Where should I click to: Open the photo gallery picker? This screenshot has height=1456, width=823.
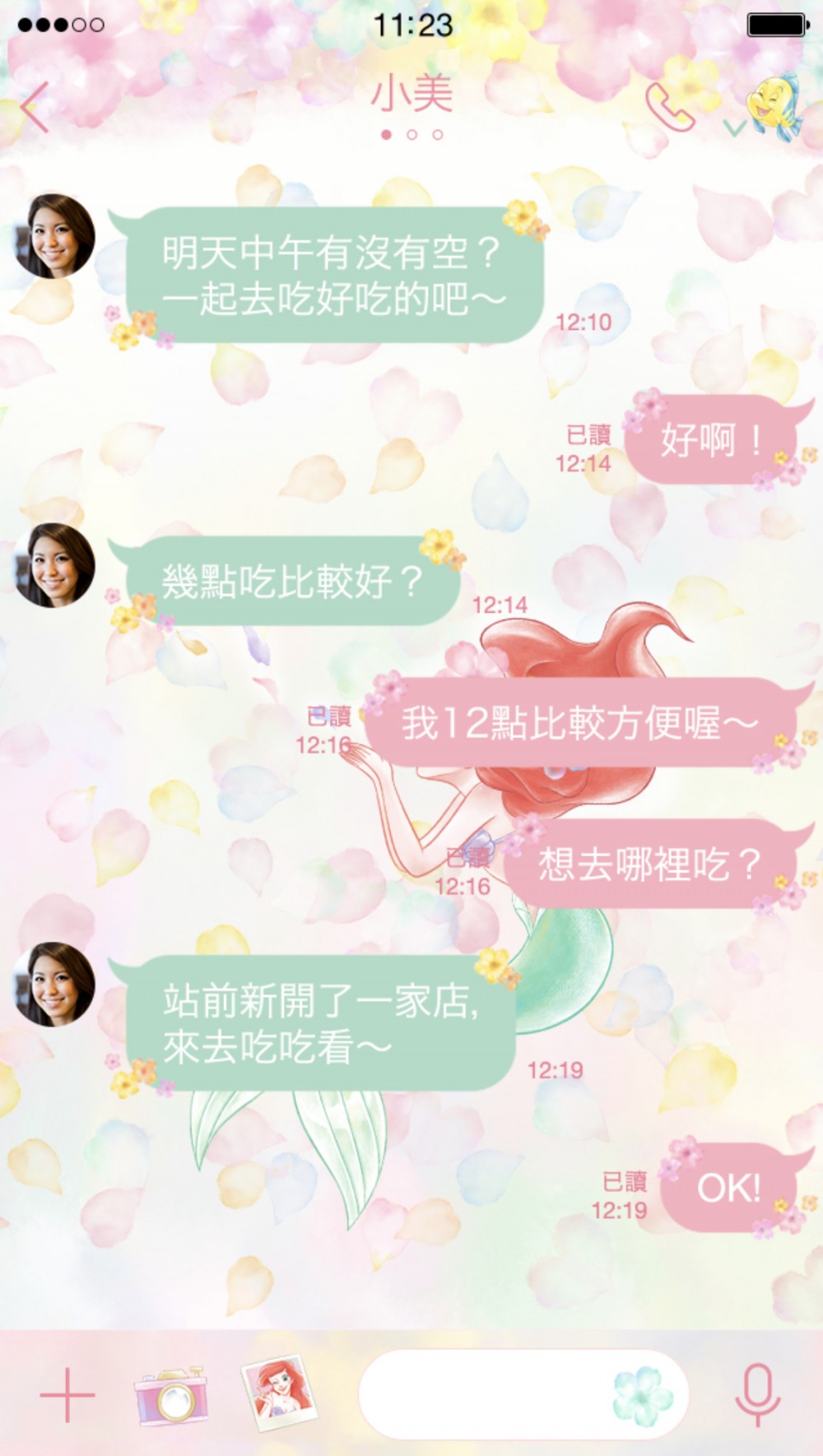click(x=280, y=1393)
